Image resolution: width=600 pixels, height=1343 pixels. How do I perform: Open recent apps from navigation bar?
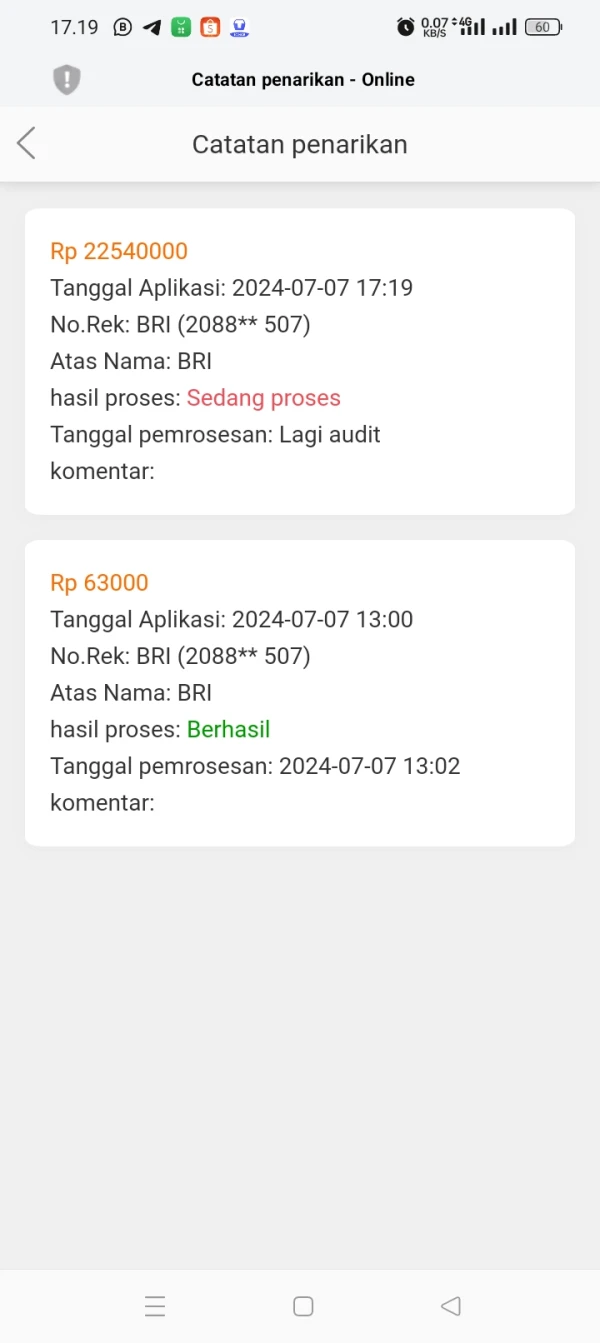[155, 1306]
